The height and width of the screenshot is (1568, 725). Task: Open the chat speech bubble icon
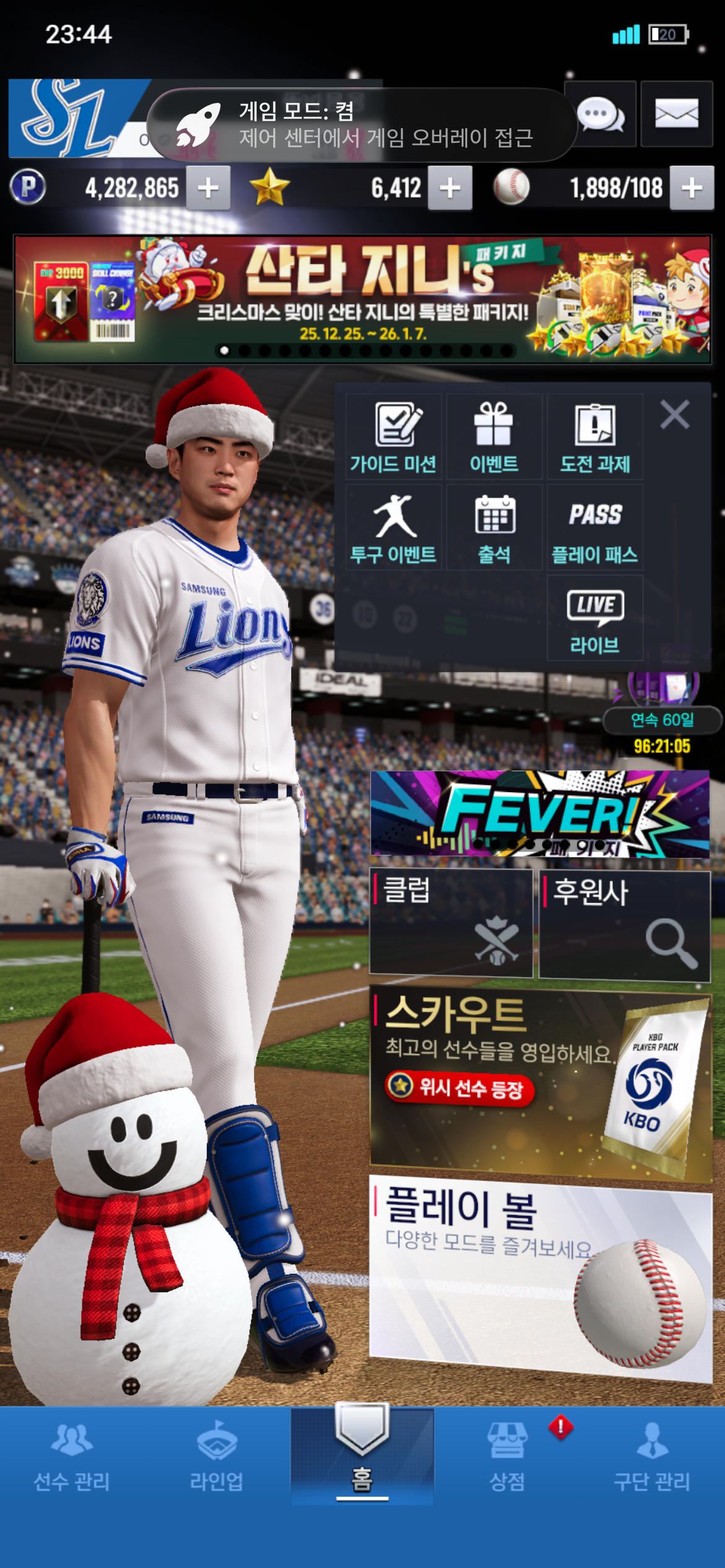coord(600,115)
